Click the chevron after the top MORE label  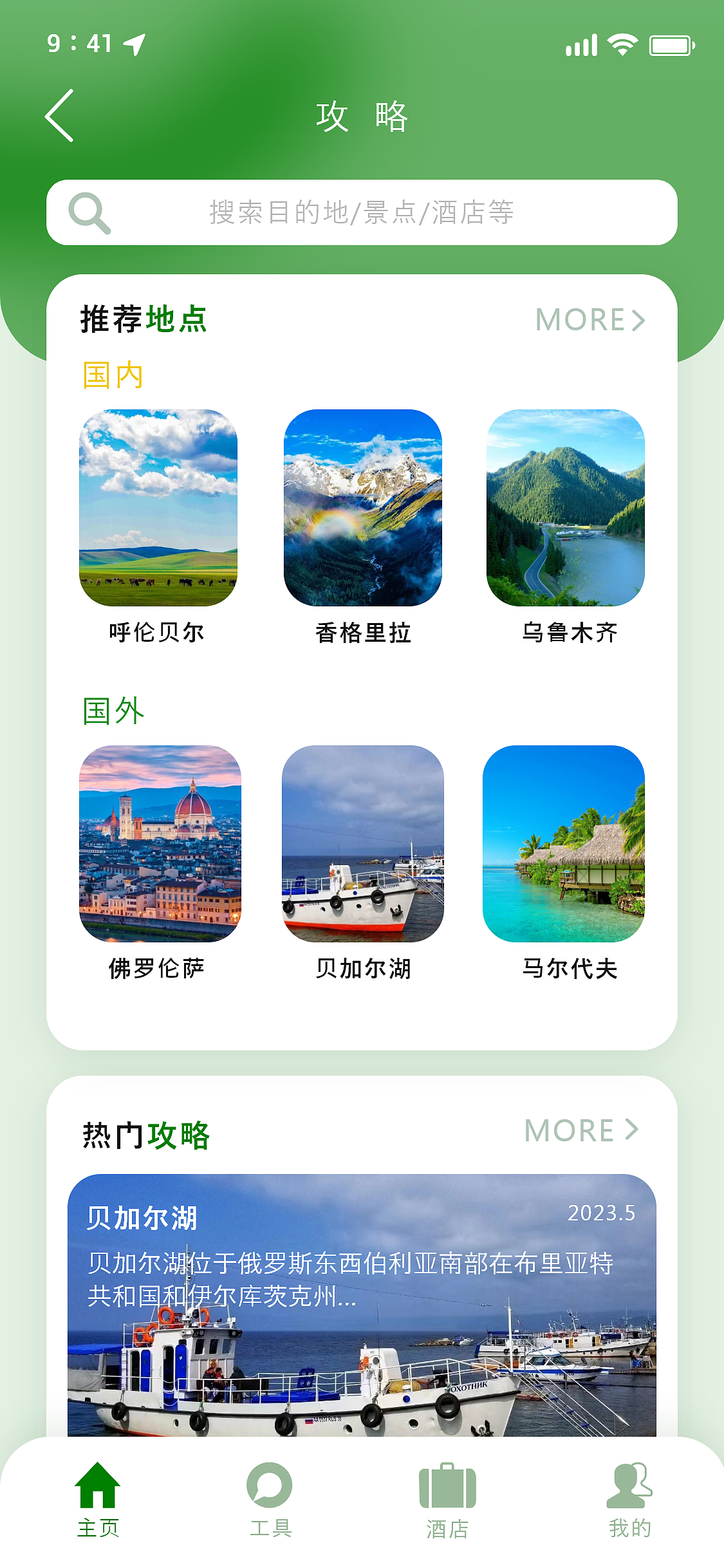639,320
